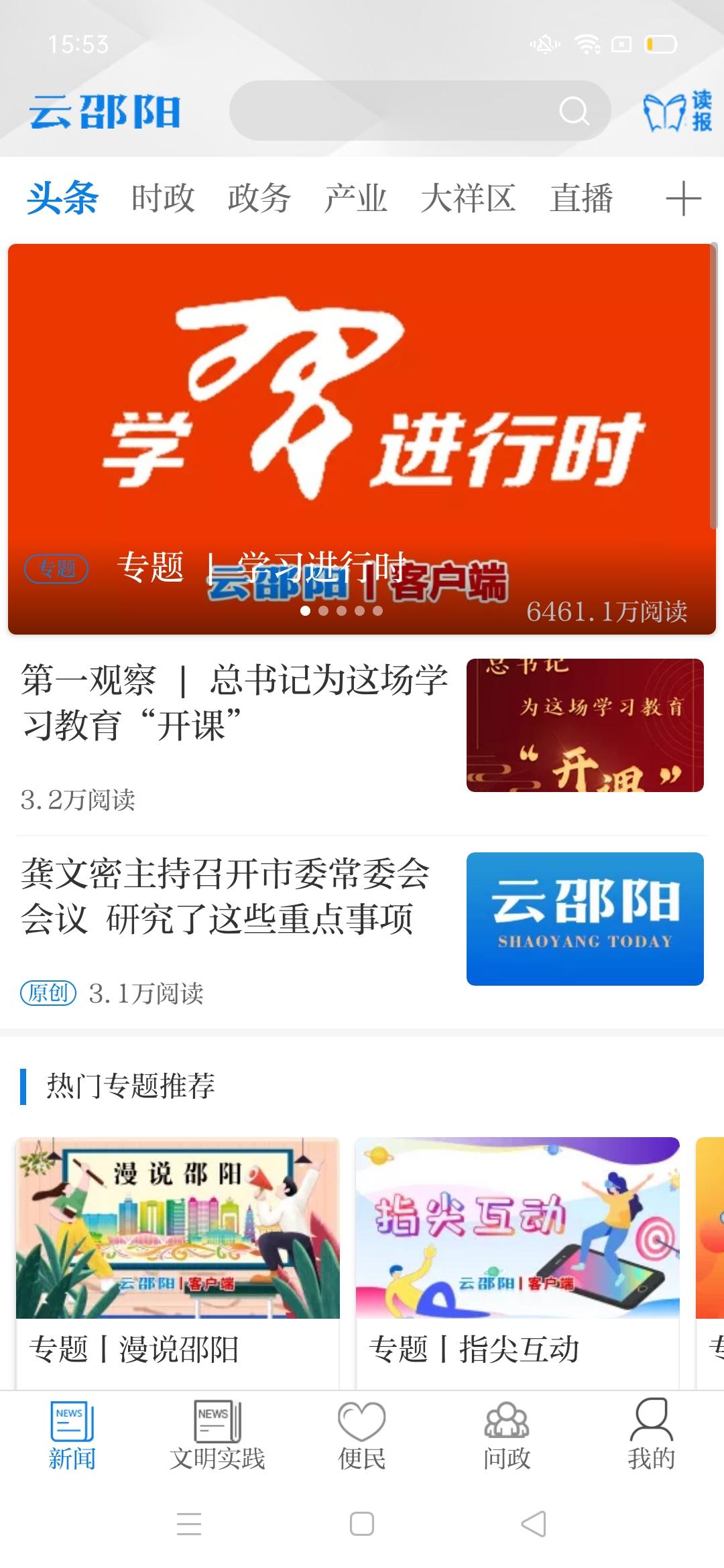Open the 读报 newspaper reader
Viewport: 724px width, 1568px height.
click(x=677, y=111)
